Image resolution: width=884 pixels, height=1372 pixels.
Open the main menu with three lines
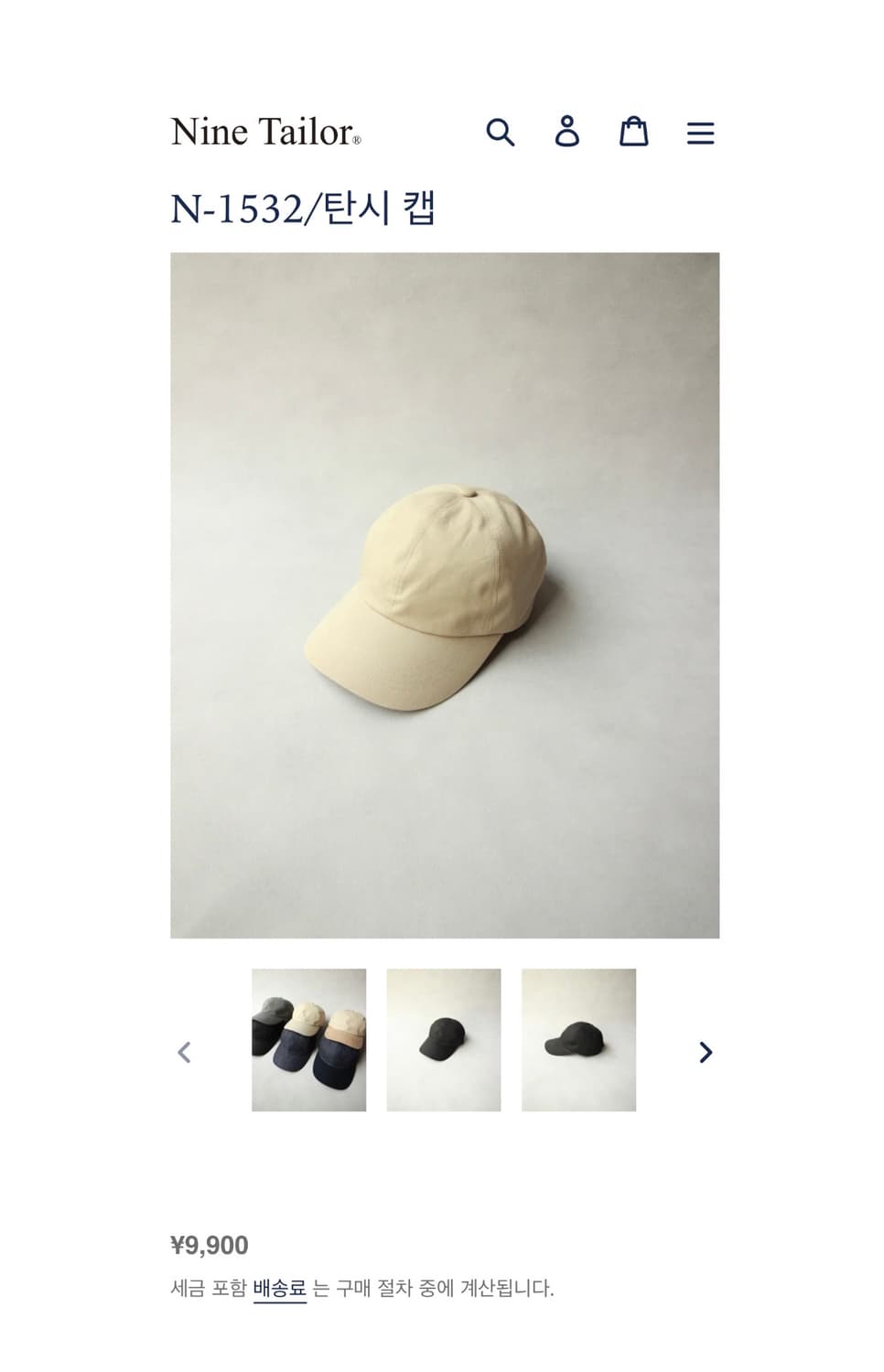(x=701, y=132)
